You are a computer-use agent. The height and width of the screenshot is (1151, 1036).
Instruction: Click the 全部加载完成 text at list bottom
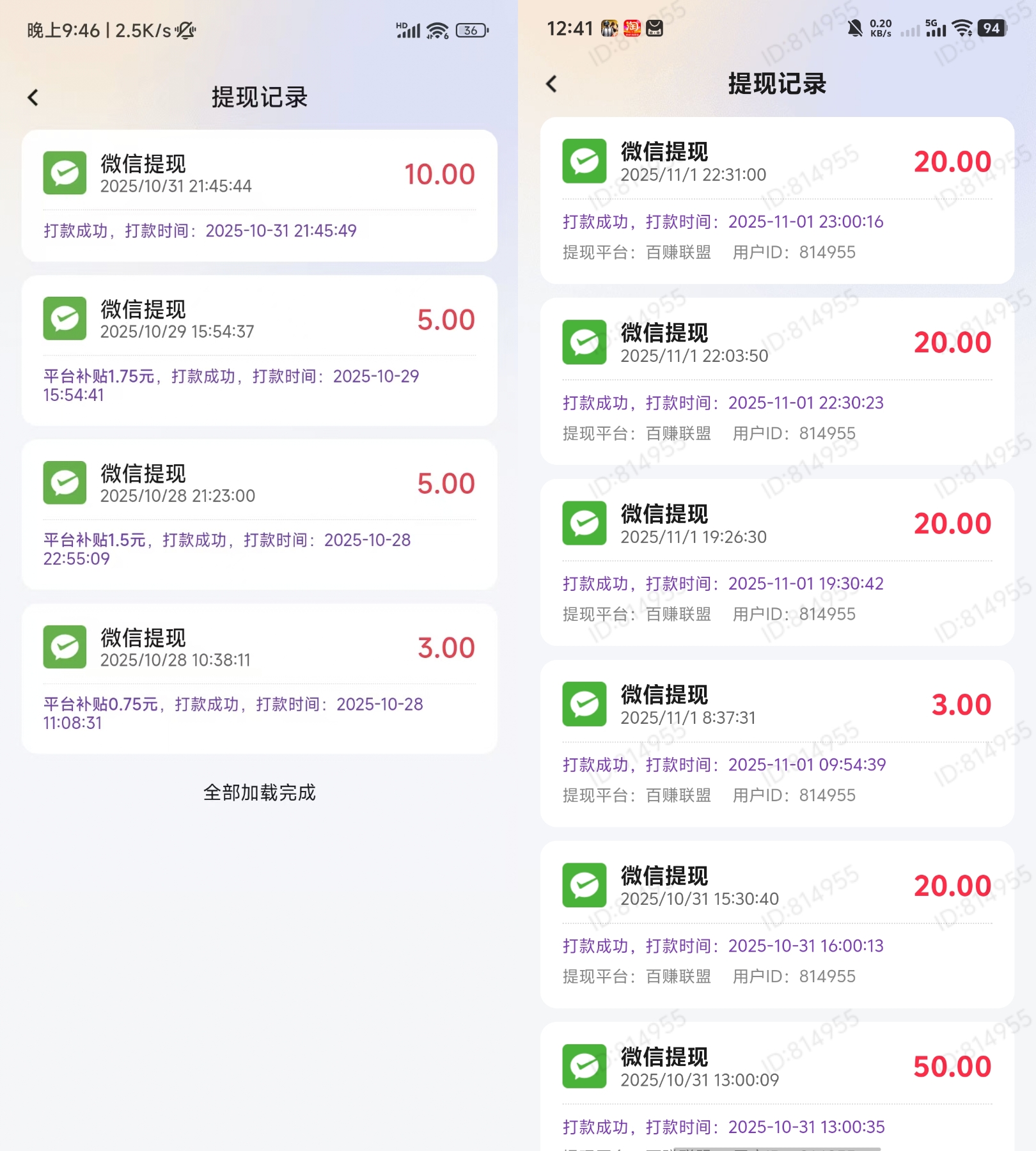(x=258, y=792)
